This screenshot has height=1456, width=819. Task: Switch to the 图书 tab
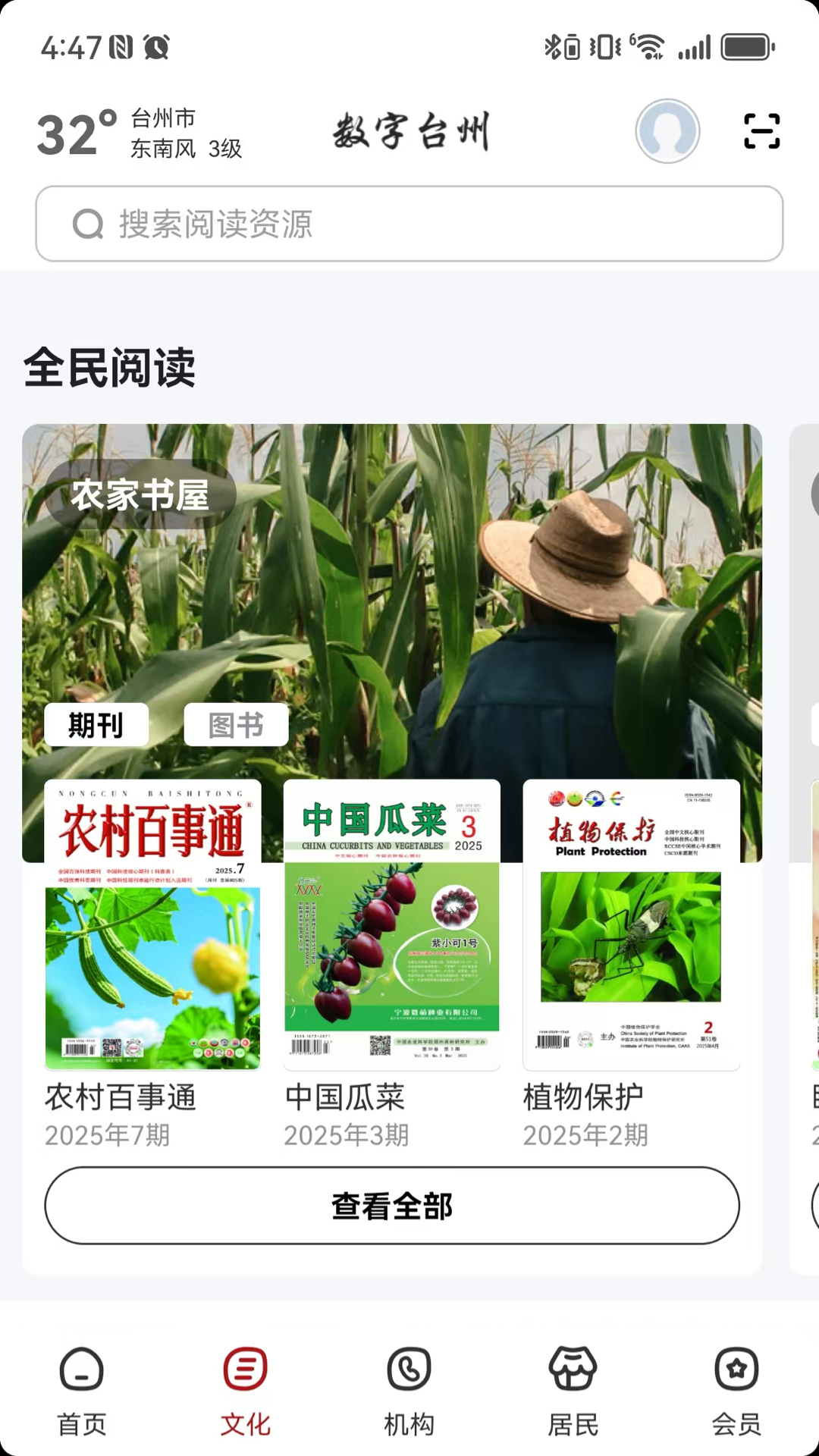tap(236, 725)
